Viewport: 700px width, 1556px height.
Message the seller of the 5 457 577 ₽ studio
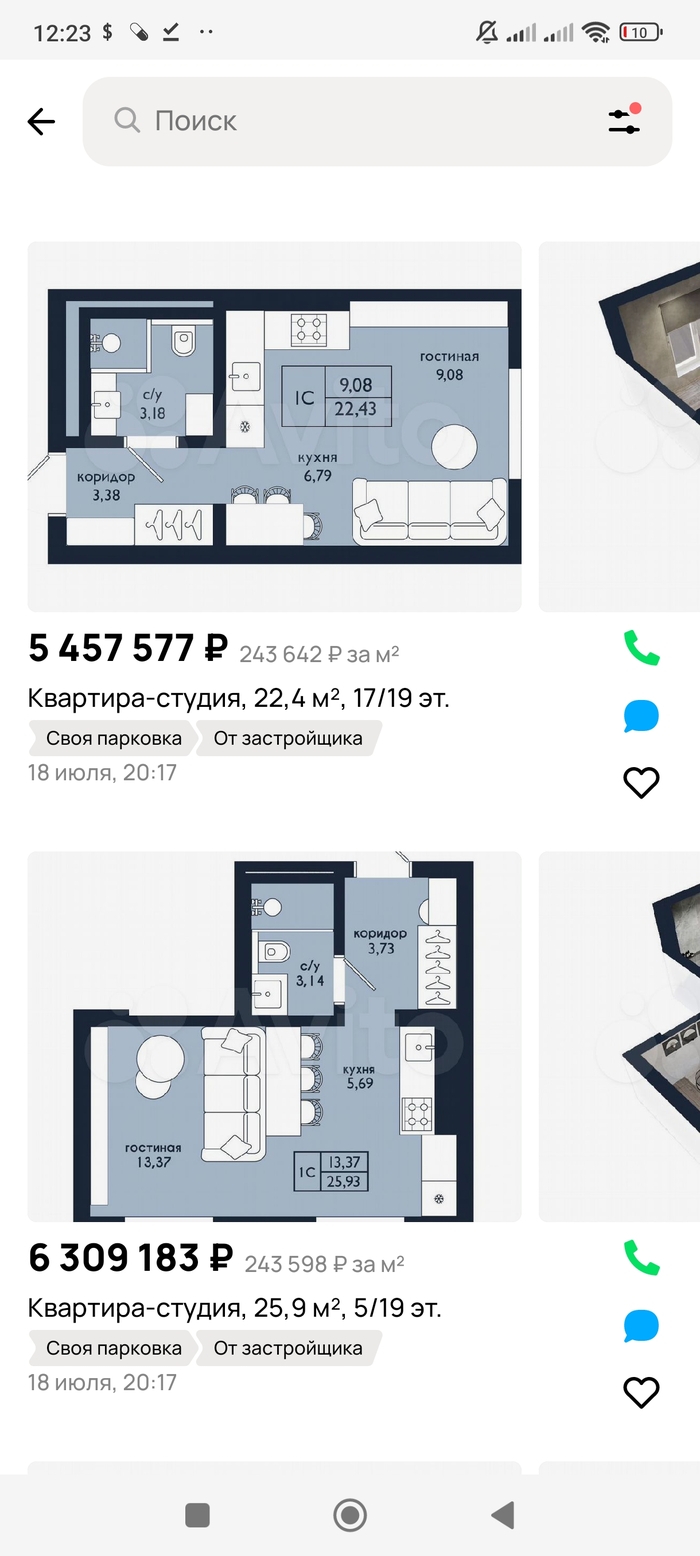(641, 715)
